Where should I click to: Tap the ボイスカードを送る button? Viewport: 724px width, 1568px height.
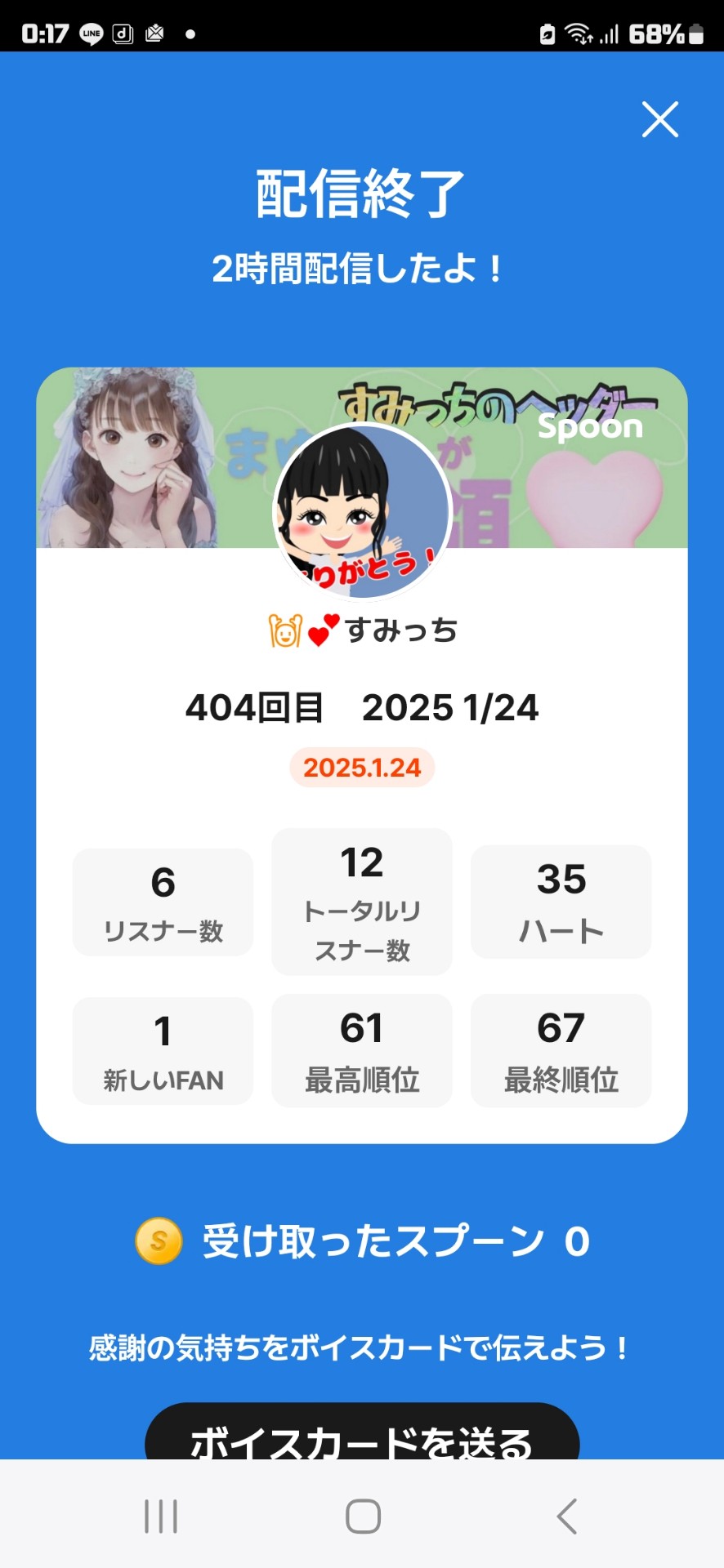coord(362,1435)
